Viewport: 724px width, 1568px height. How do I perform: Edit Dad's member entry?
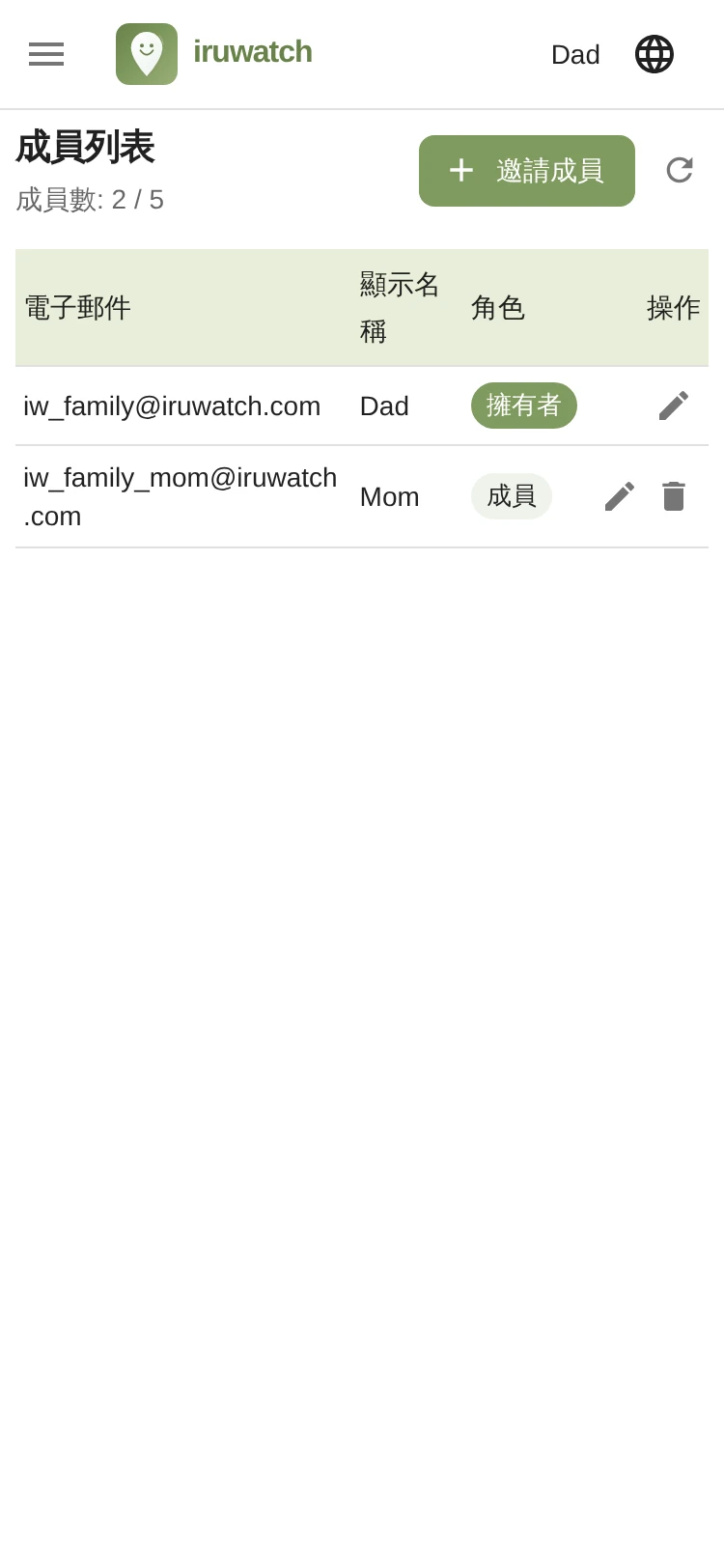click(x=674, y=406)
